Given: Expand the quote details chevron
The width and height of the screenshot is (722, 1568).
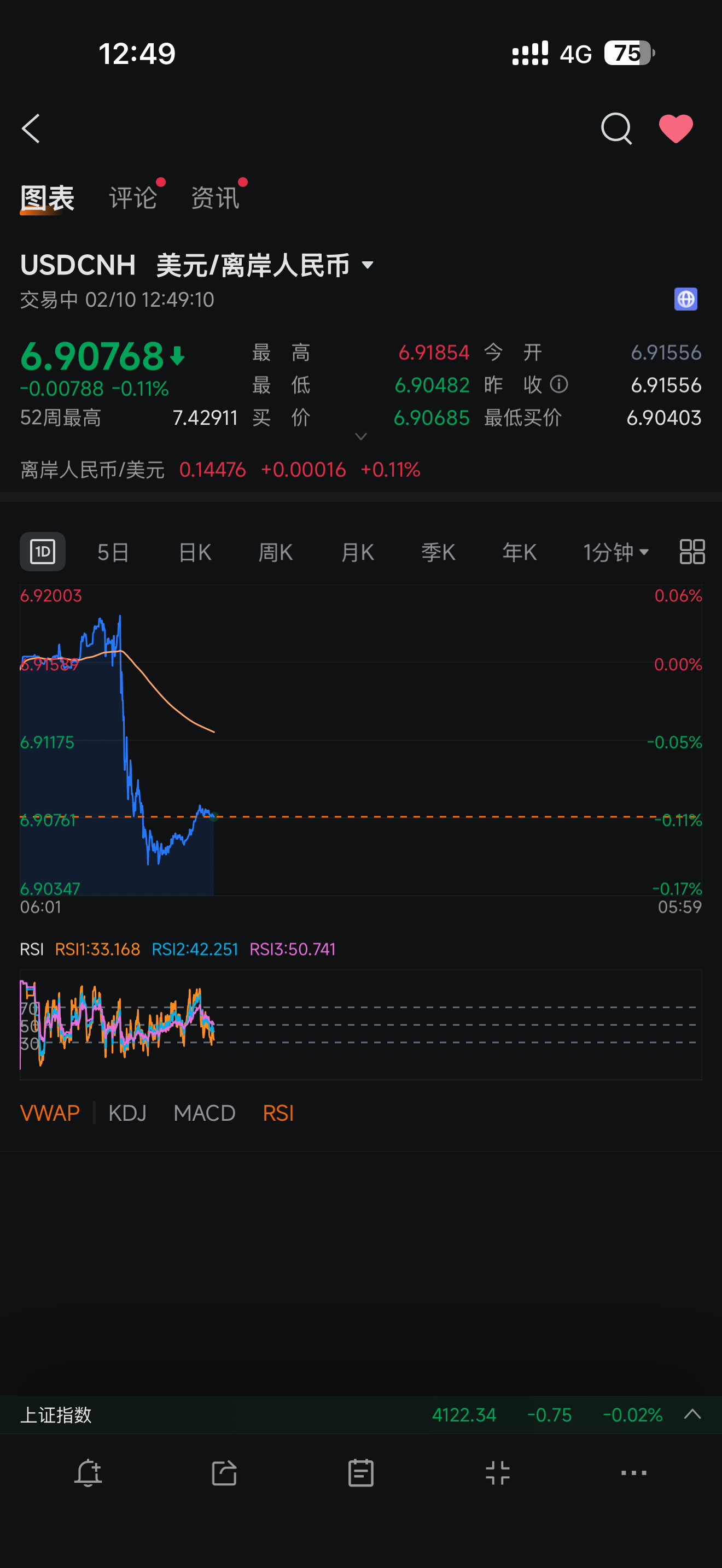Looking at the screenshot, I should (361, 436).
